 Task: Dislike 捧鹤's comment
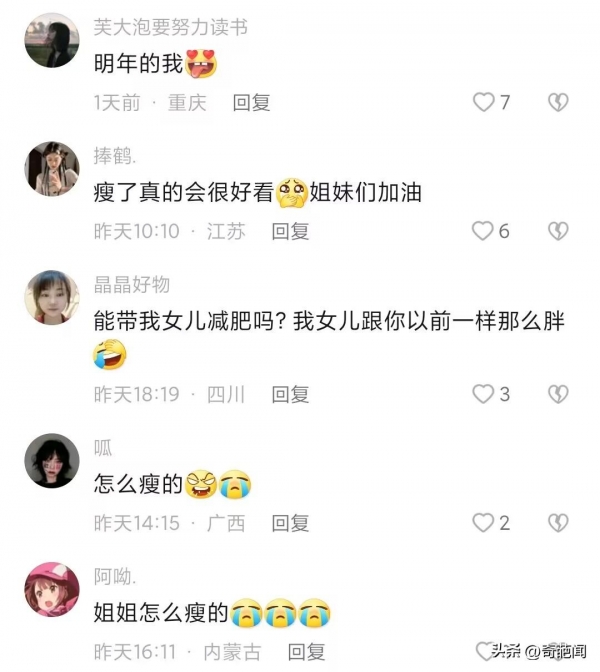(557, 231)
